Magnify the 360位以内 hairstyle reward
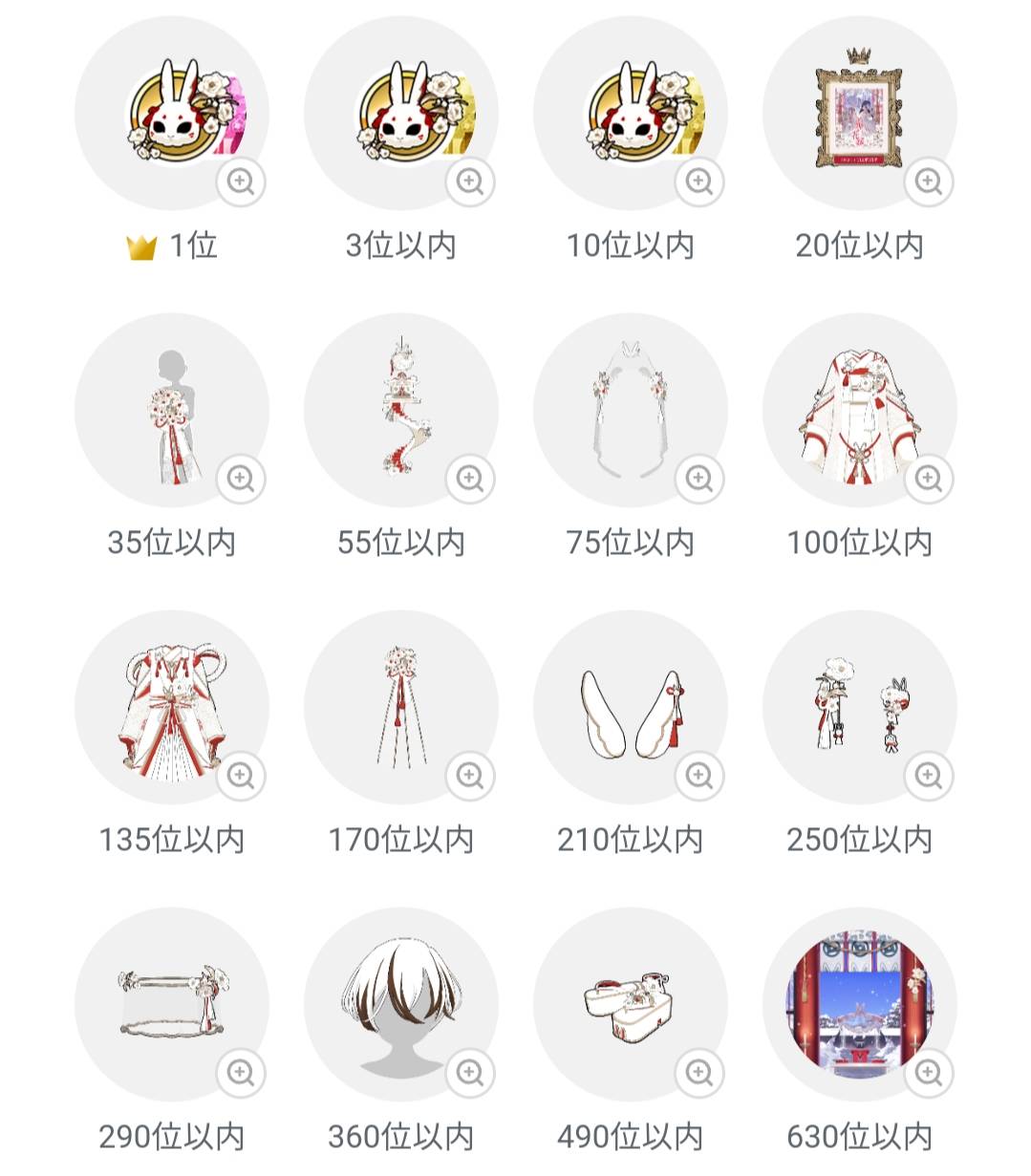This screenshot has width=1031, height=1176. coord(470,1073)
